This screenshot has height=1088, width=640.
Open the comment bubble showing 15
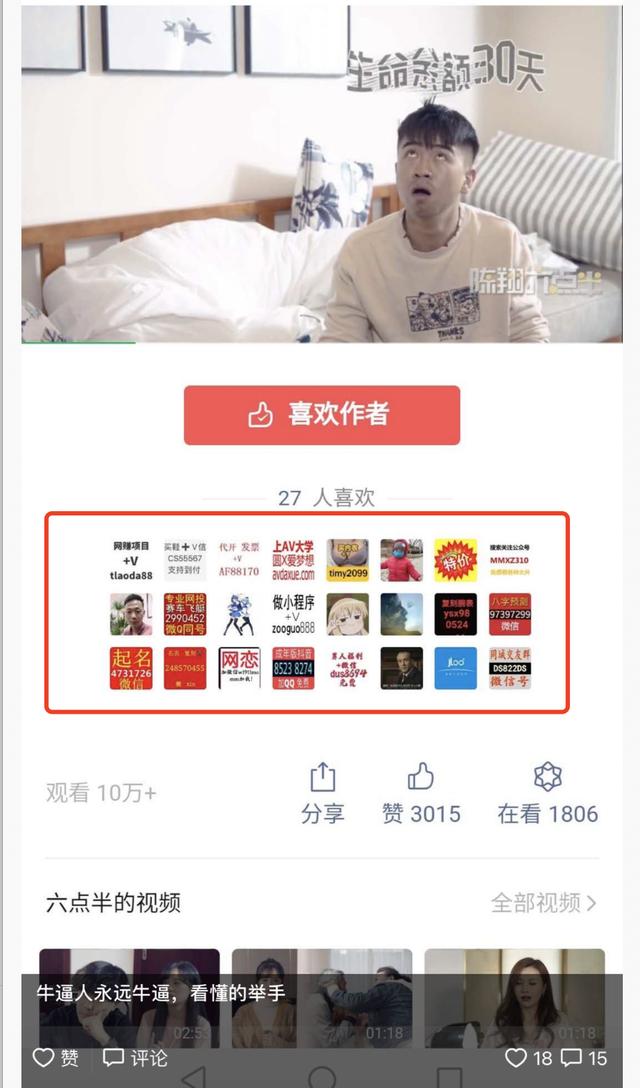(x=584, y=1058)
